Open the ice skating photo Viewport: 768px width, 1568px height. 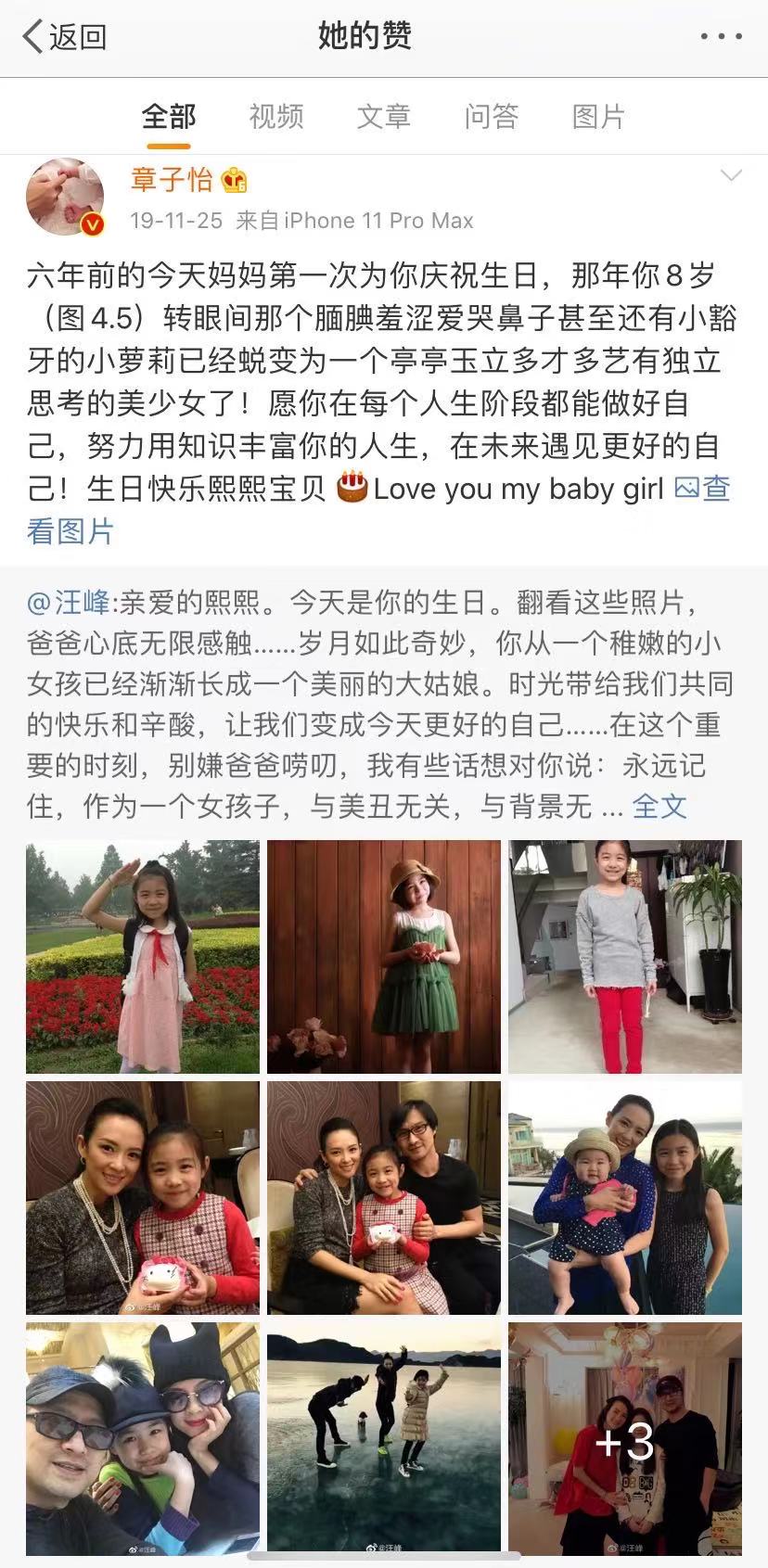tap(384, 1438)
